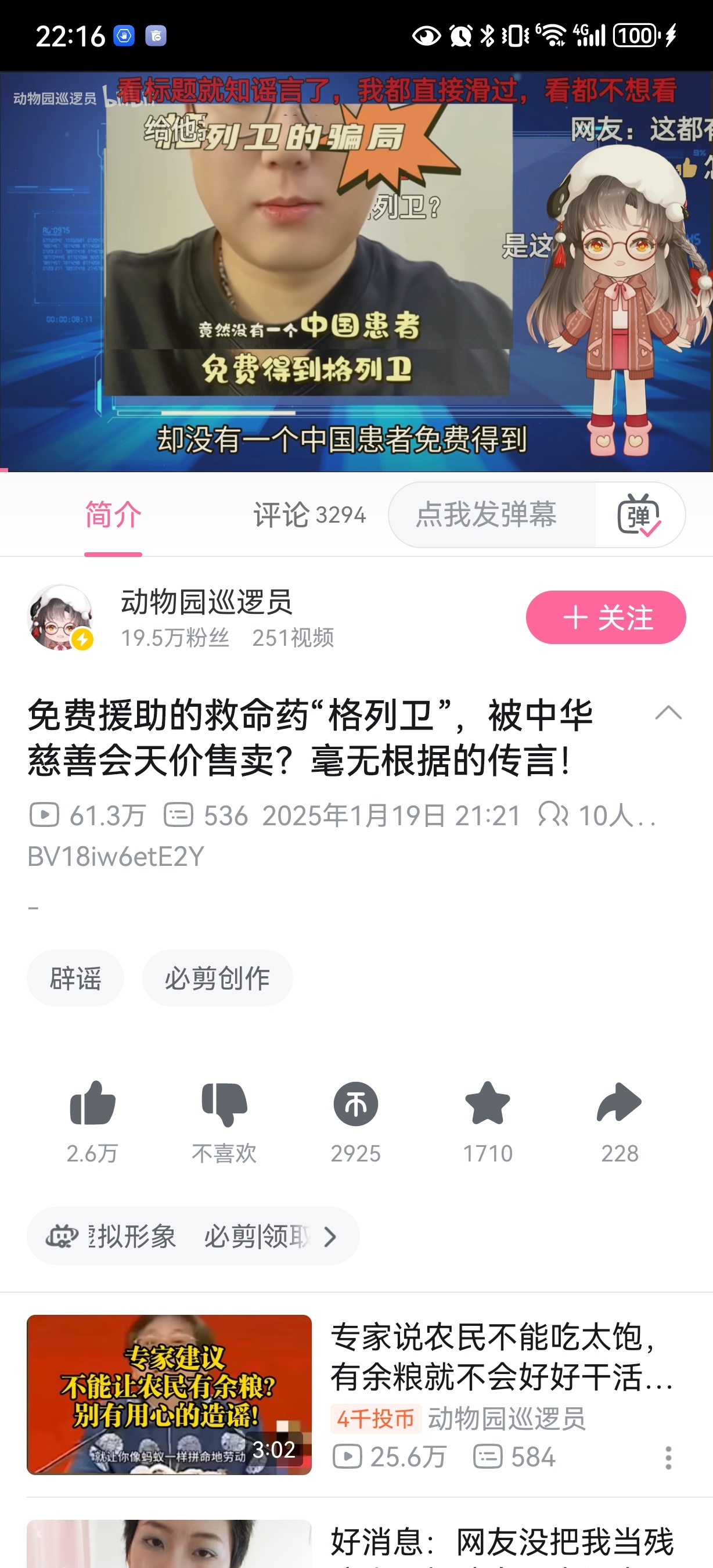
Task: Open the 必剪创作 tag chip
Action: 217,978
